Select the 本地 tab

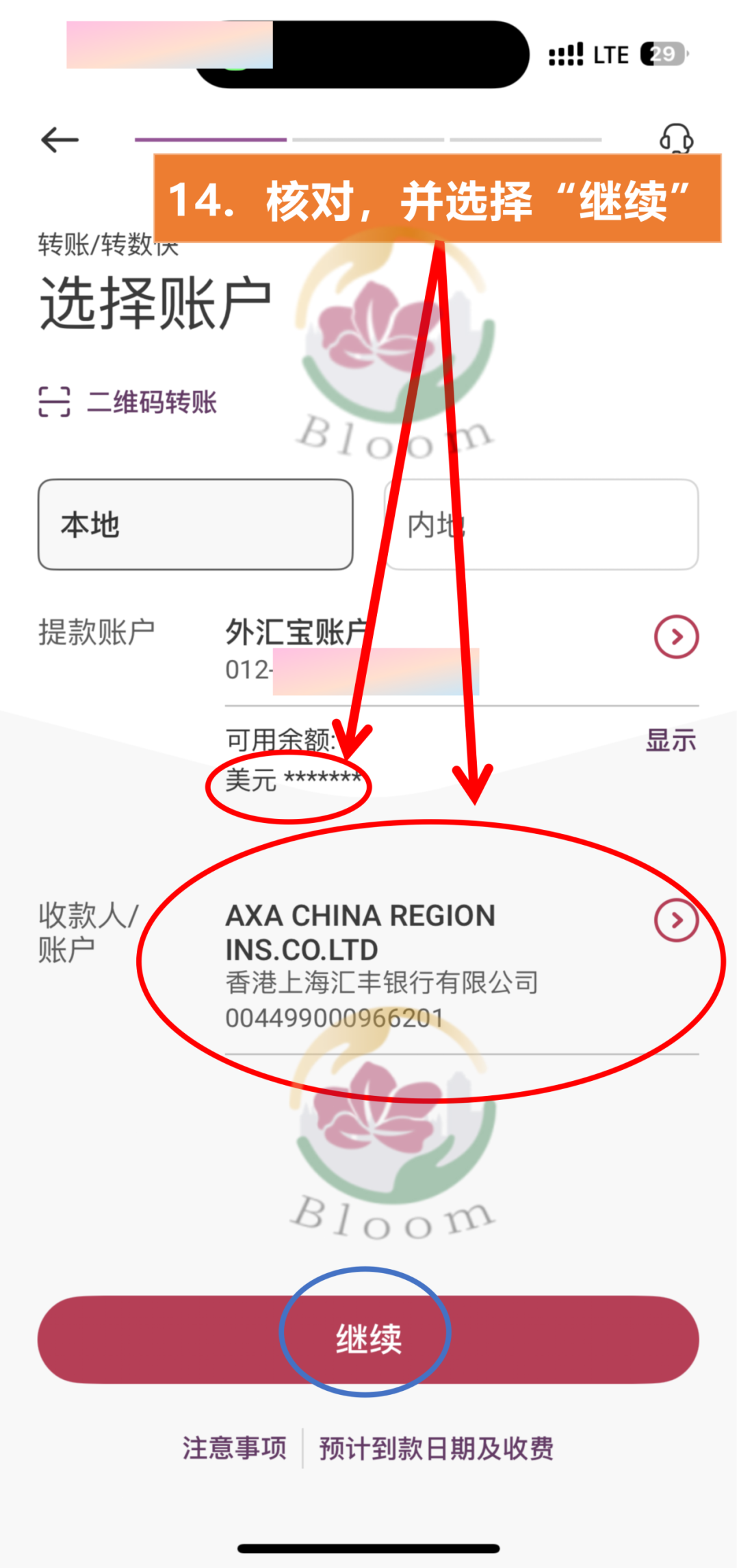196,525
